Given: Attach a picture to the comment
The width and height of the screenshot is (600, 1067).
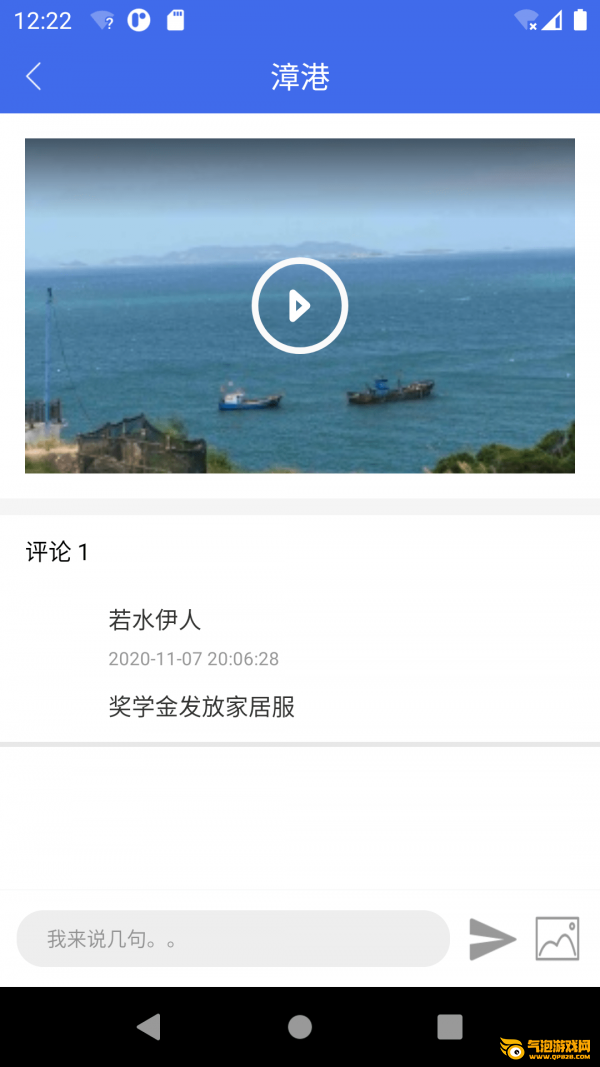Looking at the screenshot, I should click(x=557, y=939).
